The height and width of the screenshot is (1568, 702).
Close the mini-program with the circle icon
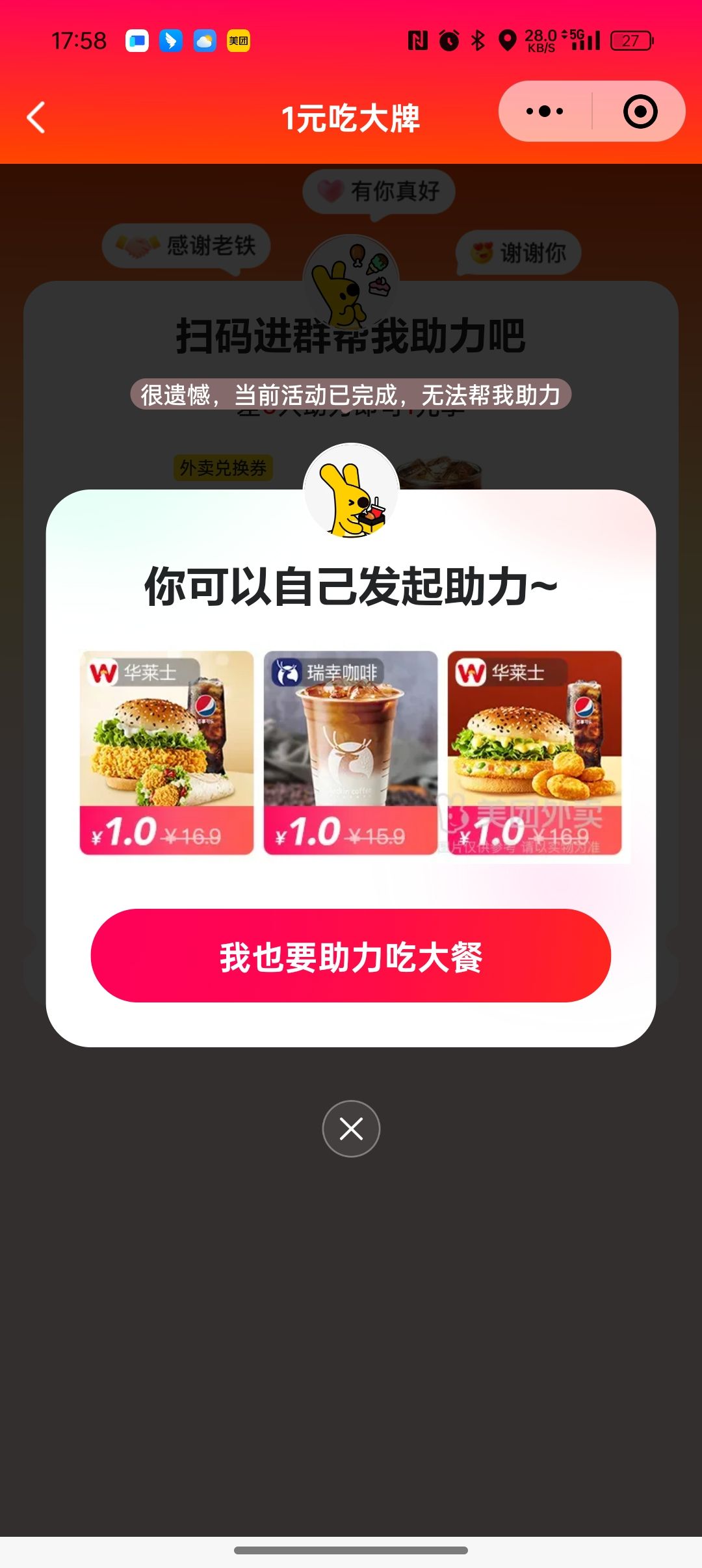click(640, 112)
